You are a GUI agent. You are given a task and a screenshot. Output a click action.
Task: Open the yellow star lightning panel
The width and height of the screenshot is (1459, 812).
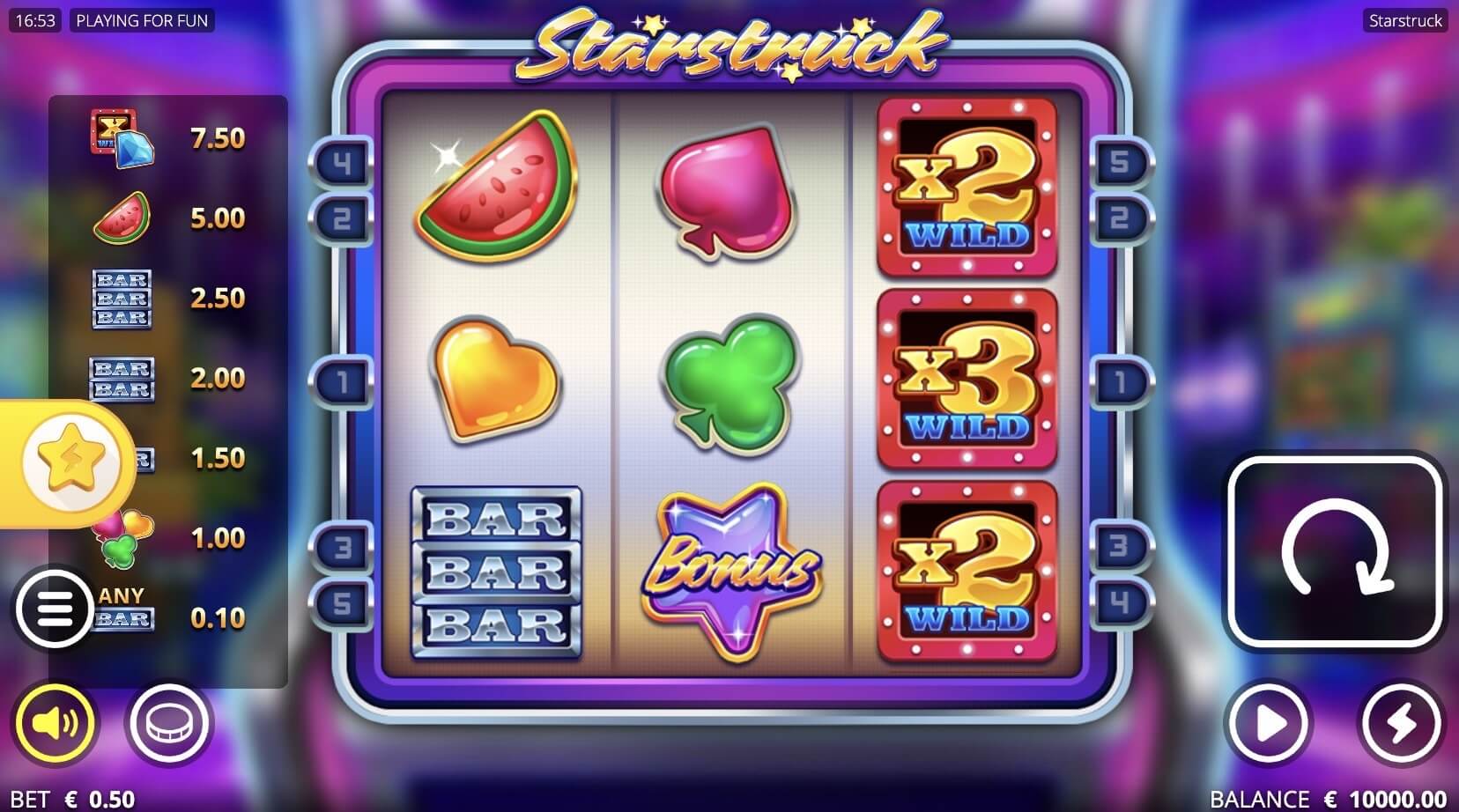70,461
